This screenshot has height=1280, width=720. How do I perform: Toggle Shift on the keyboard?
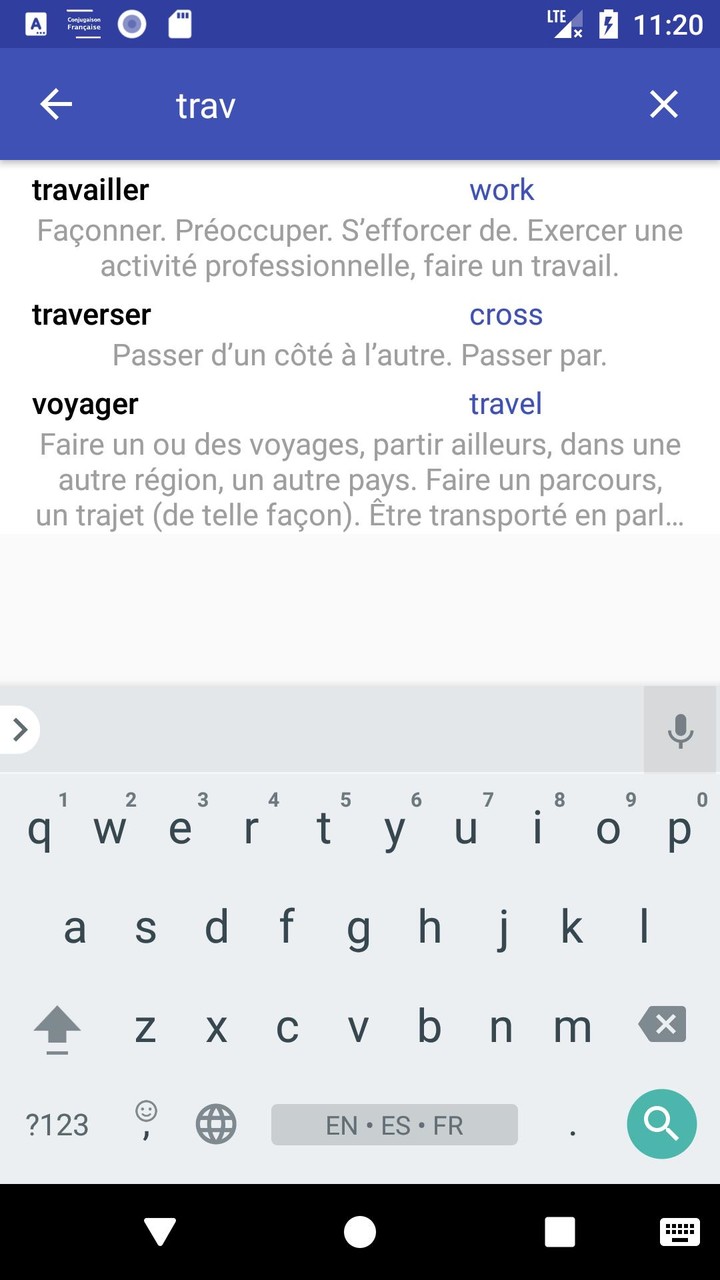[57, 1027]
